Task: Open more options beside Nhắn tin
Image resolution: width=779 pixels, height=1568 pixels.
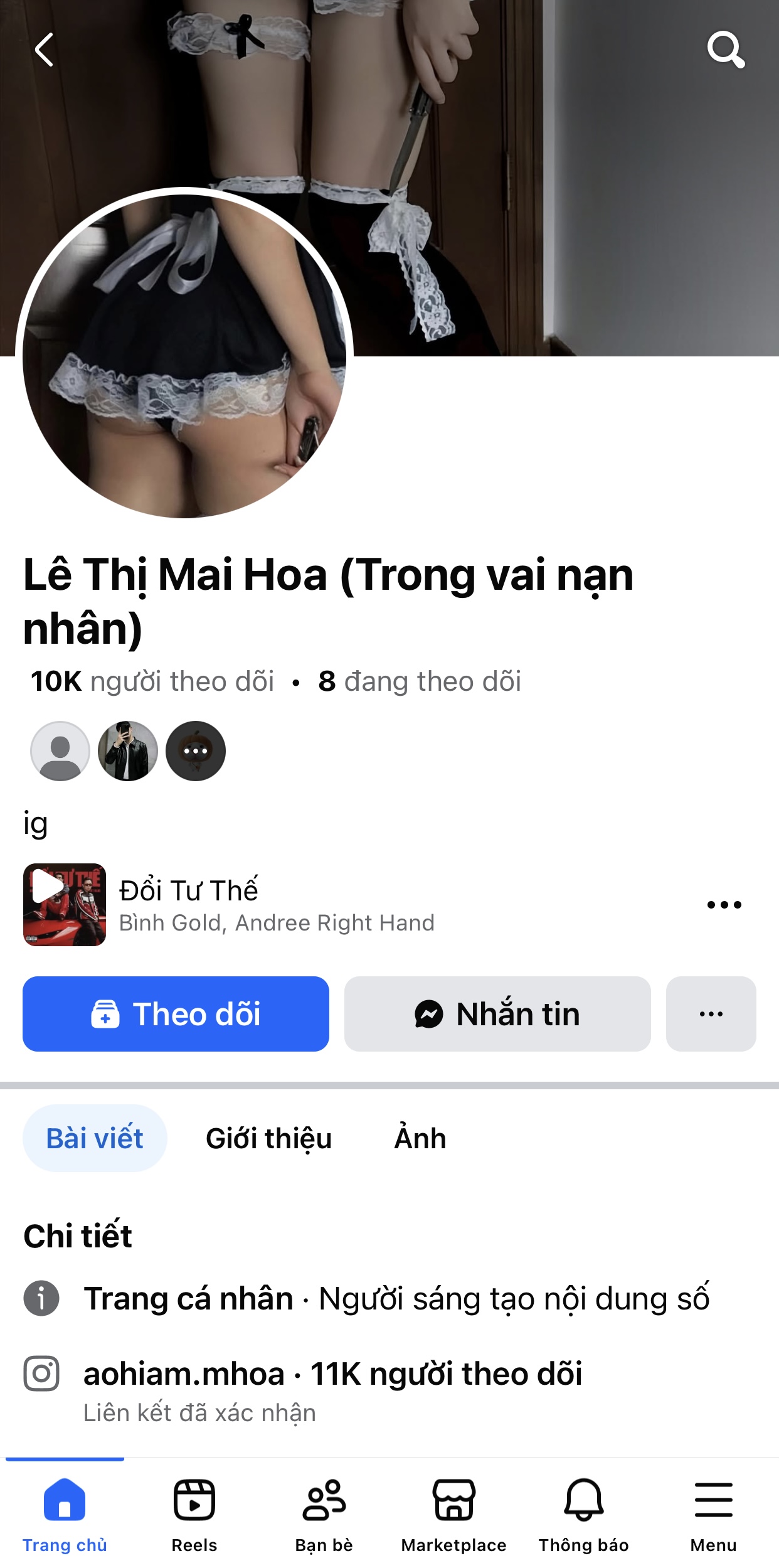Action: (711, 1014)
